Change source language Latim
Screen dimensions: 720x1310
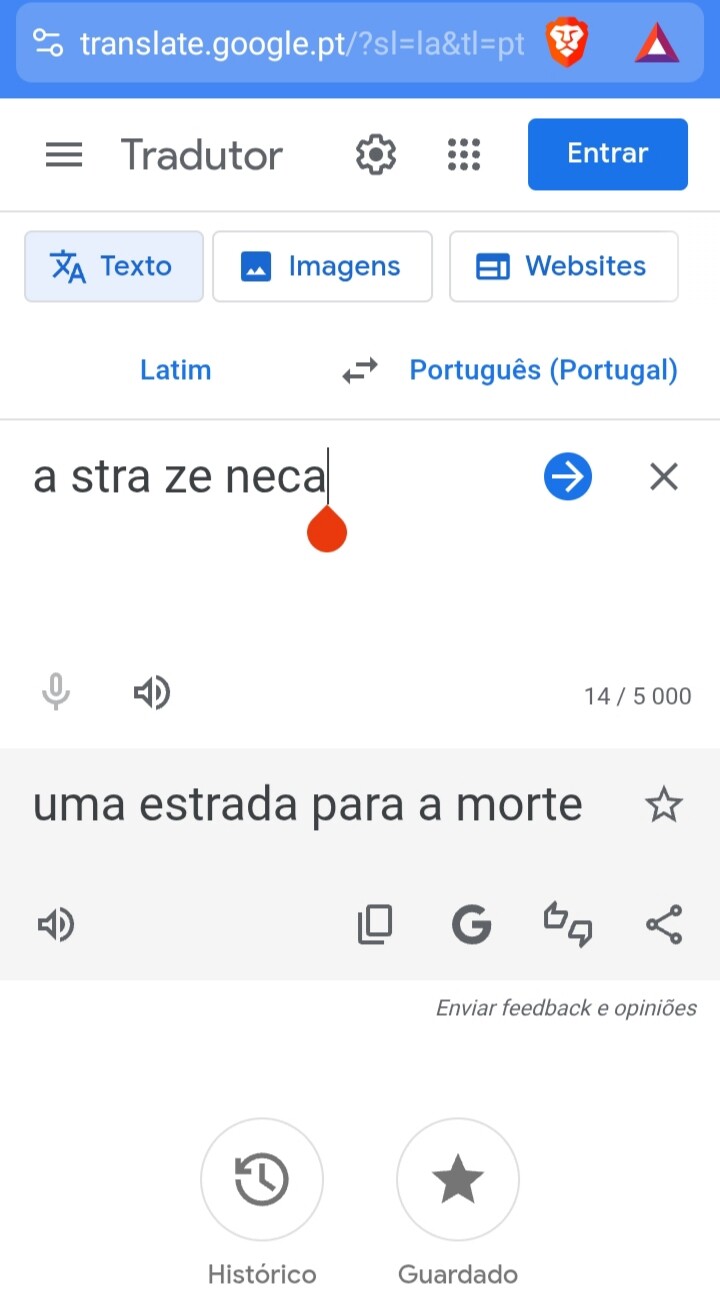tap(175, 370)
